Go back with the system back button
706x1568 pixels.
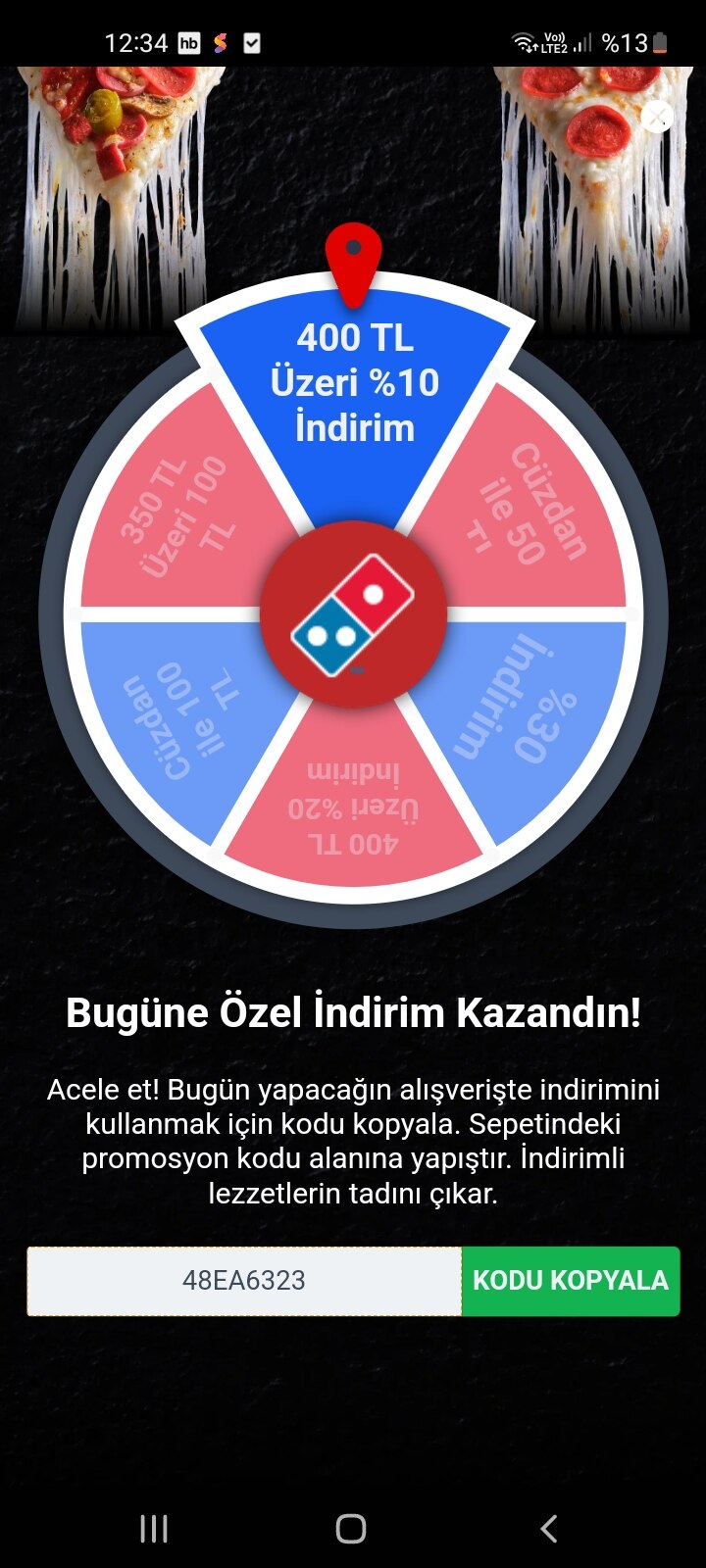(x=549, y=1528)
